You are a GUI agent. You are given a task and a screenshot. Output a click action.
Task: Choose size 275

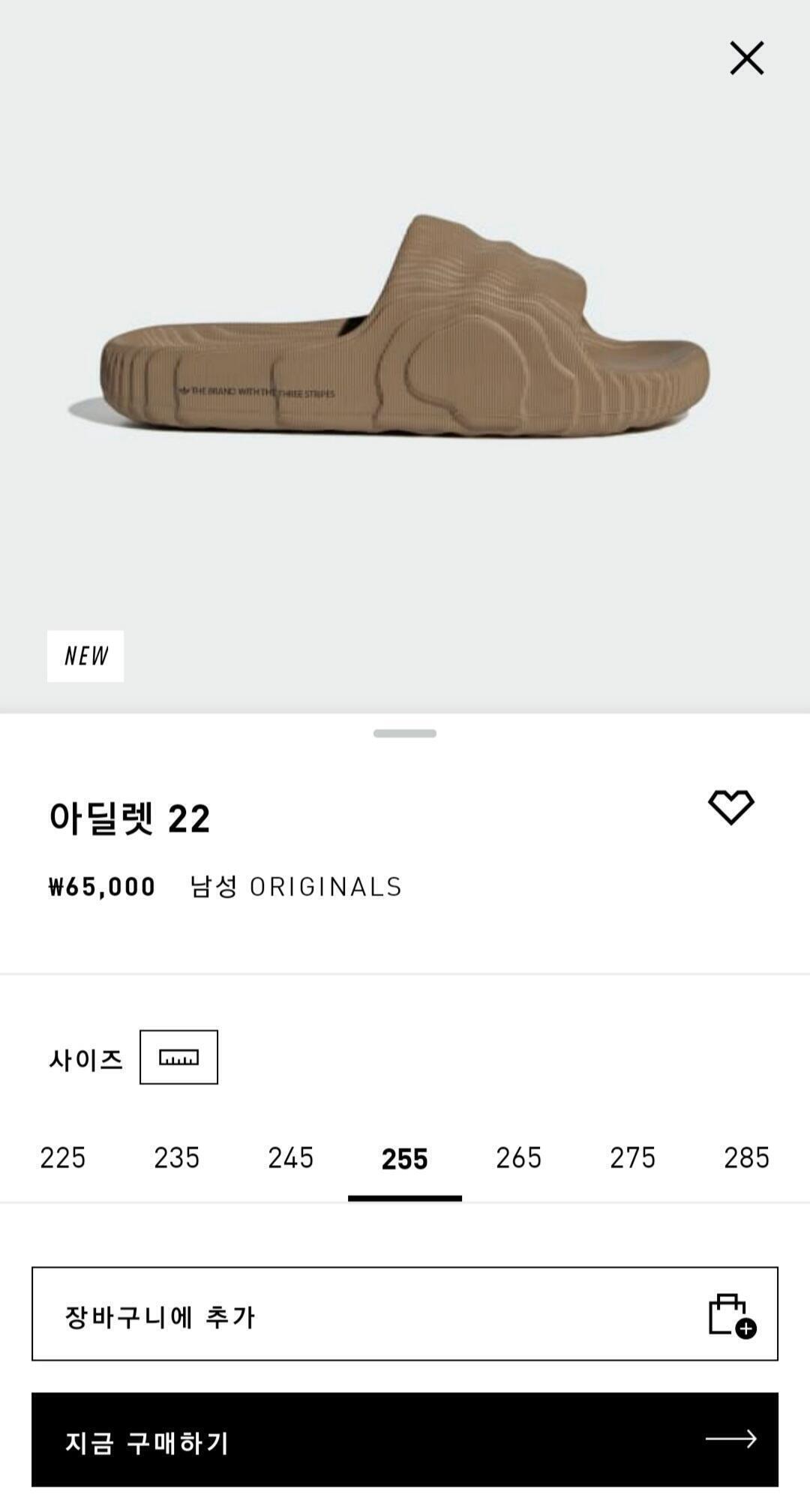(x=632, y=1158)
